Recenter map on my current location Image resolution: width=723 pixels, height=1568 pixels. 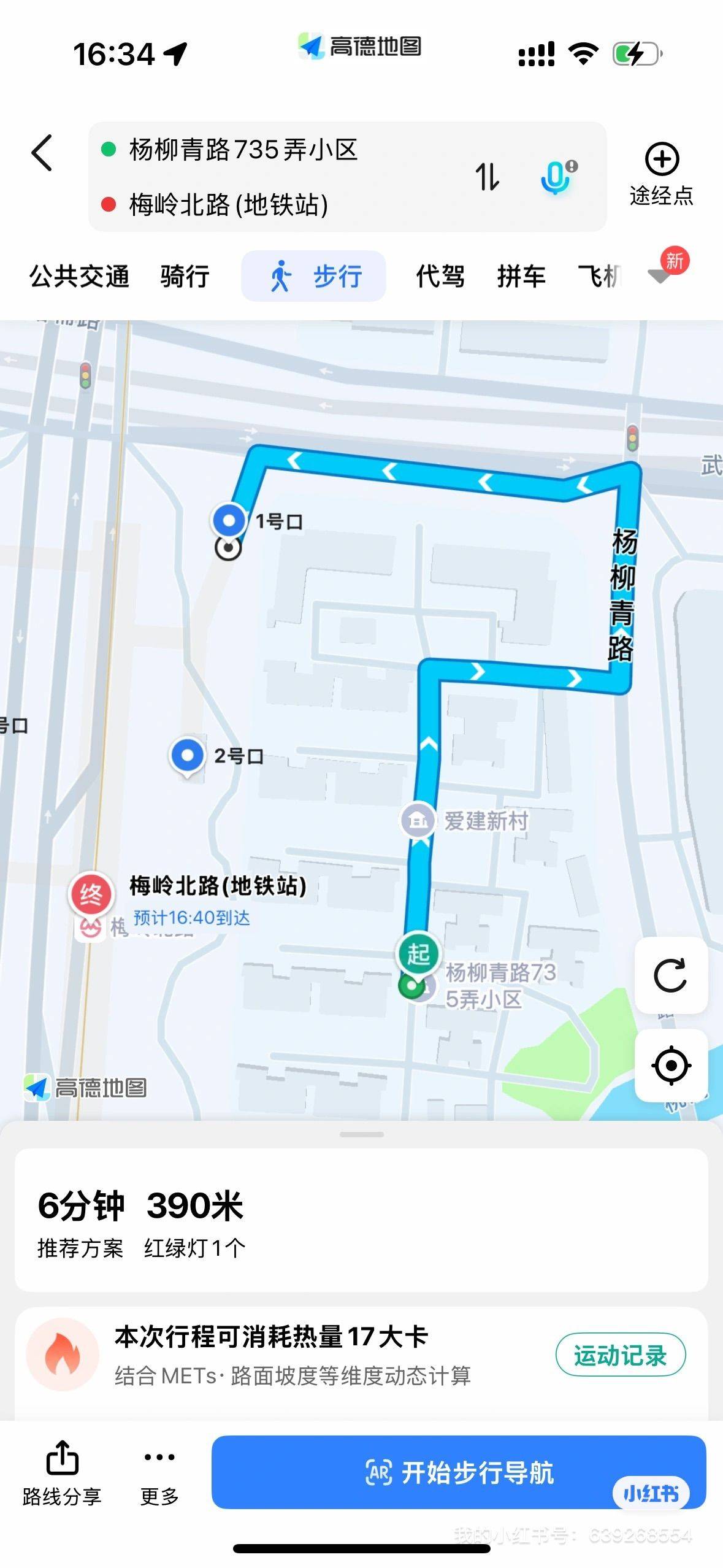670,1066
